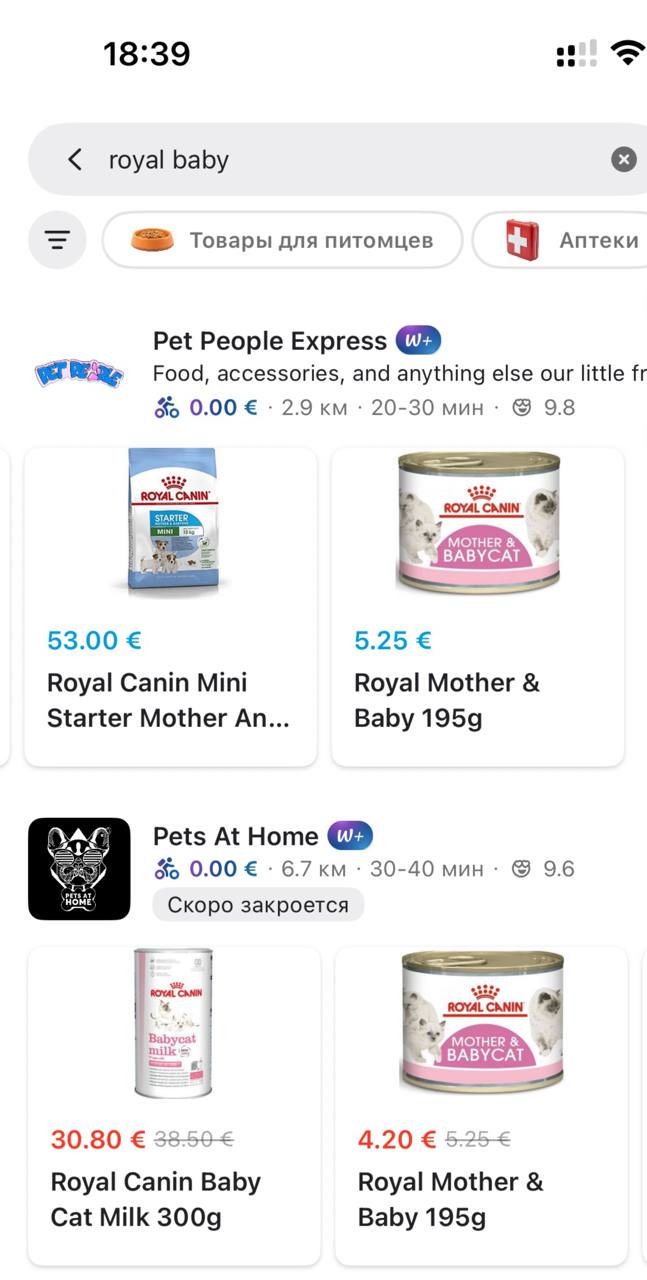
Task: View Royal Mother & Baby 195g for 5.25 €
Action: pos(478,607)
